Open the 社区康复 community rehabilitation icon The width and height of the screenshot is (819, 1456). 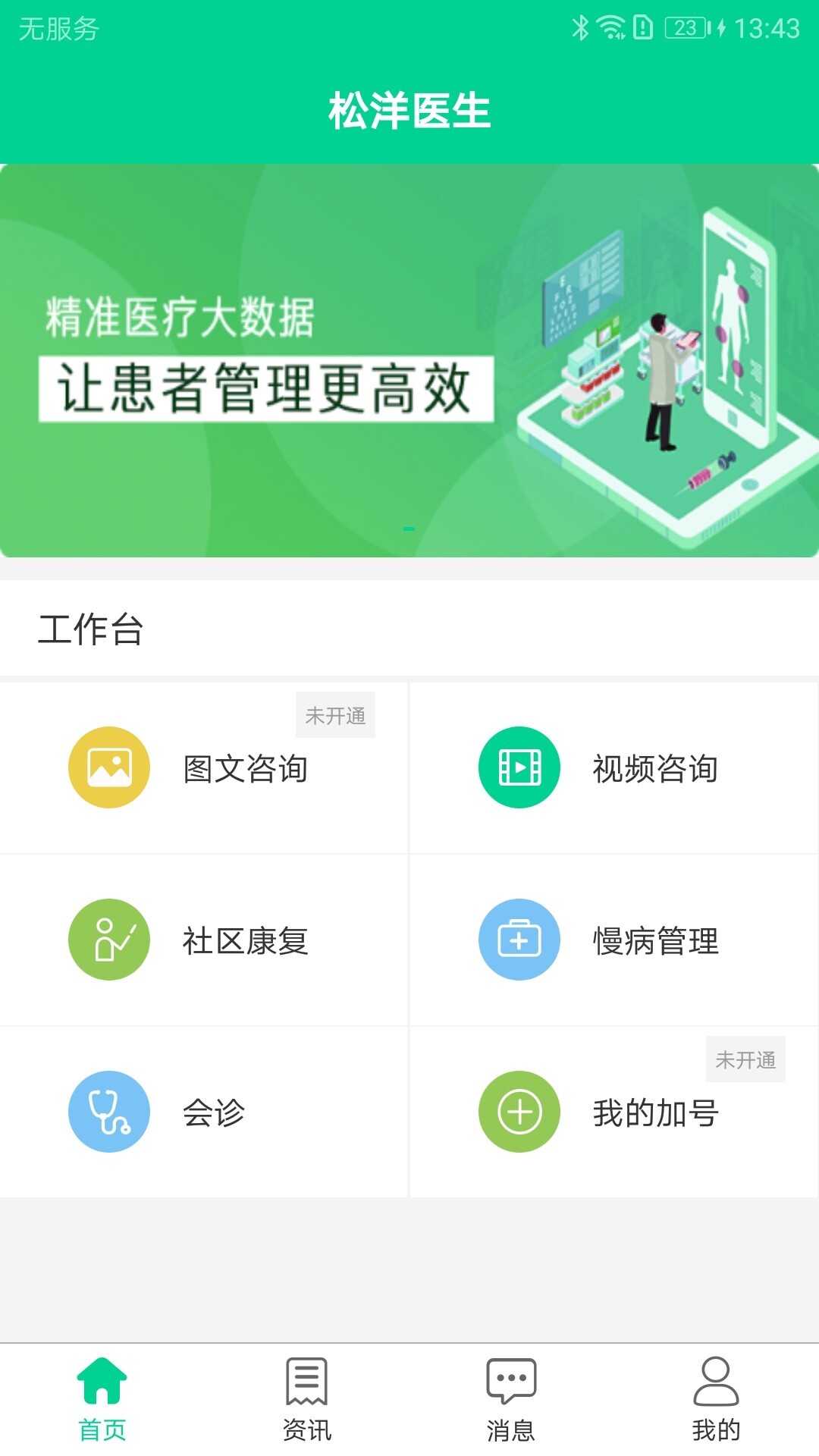[108, 940]
